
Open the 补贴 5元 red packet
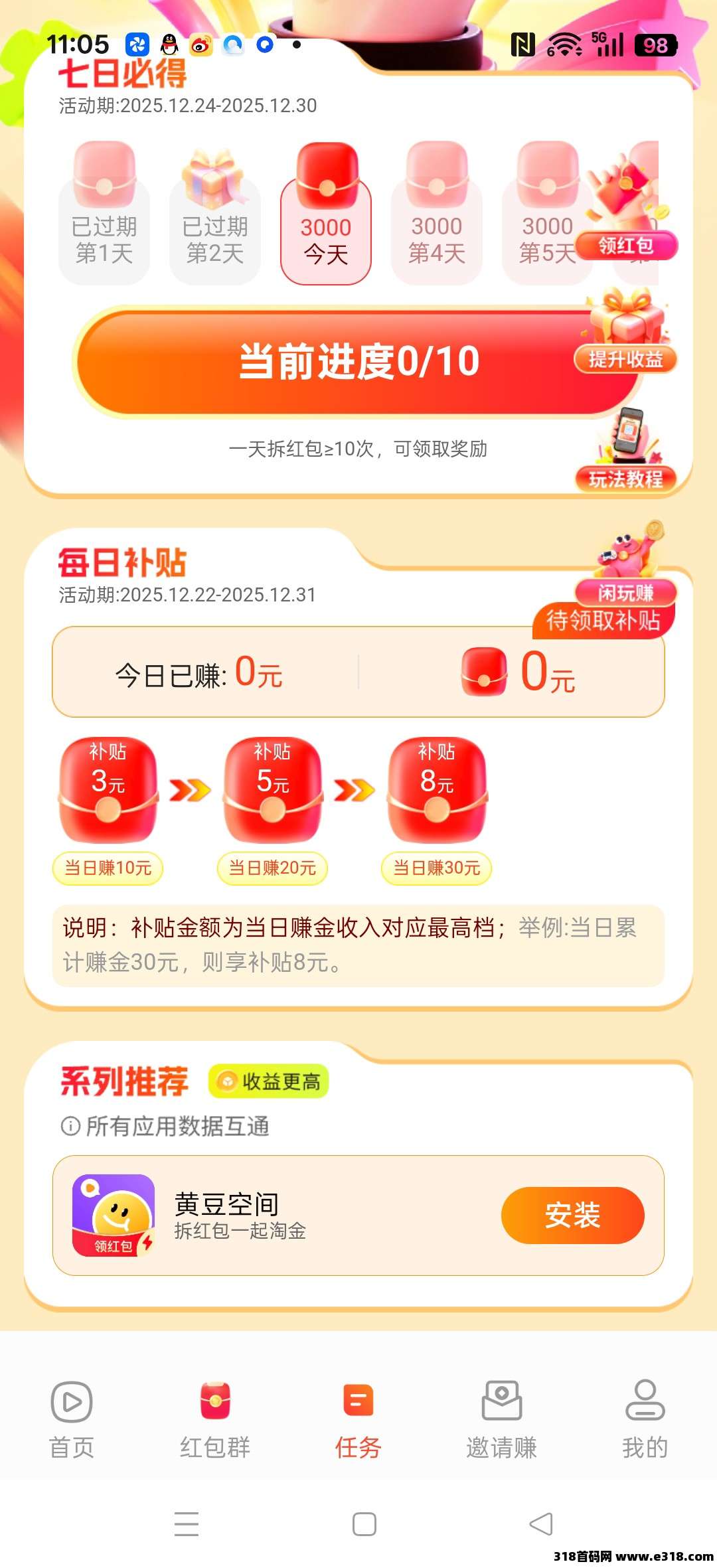tap(272, 790)
